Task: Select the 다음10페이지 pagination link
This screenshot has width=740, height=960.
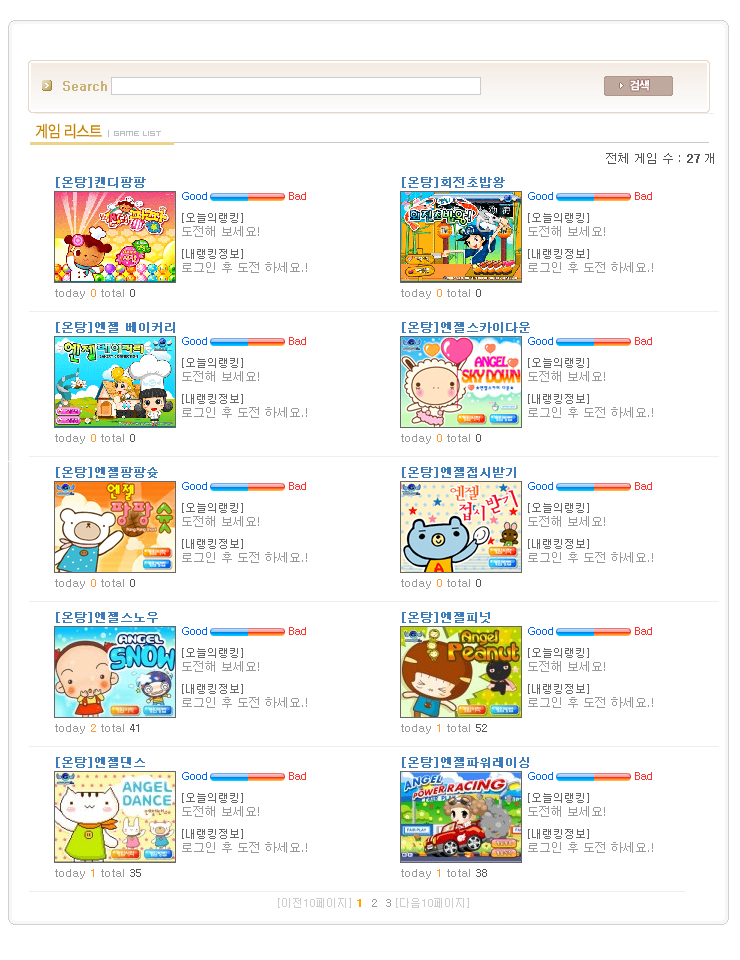Action: tap(432, 903)
